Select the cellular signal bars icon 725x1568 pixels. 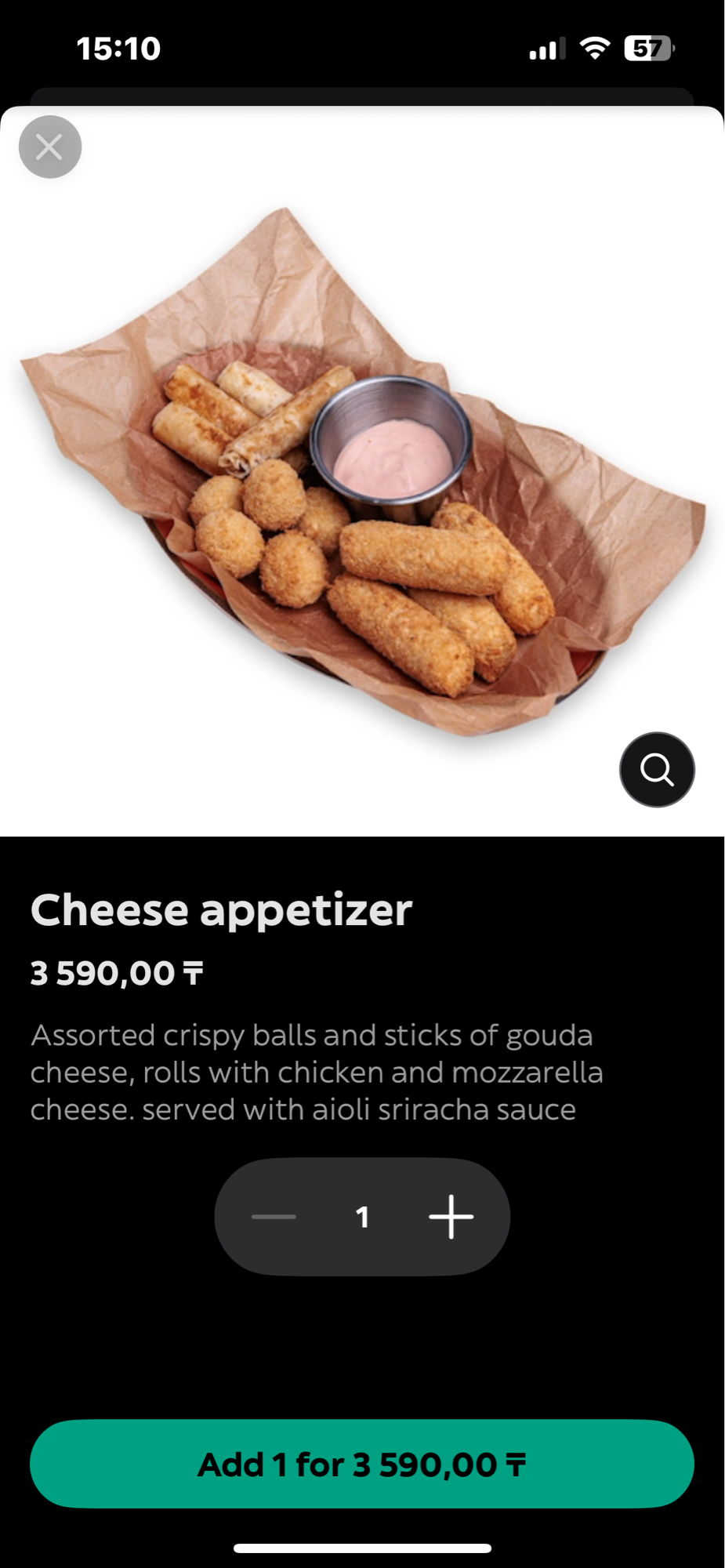pyautogui.click(x=546, y=49)
